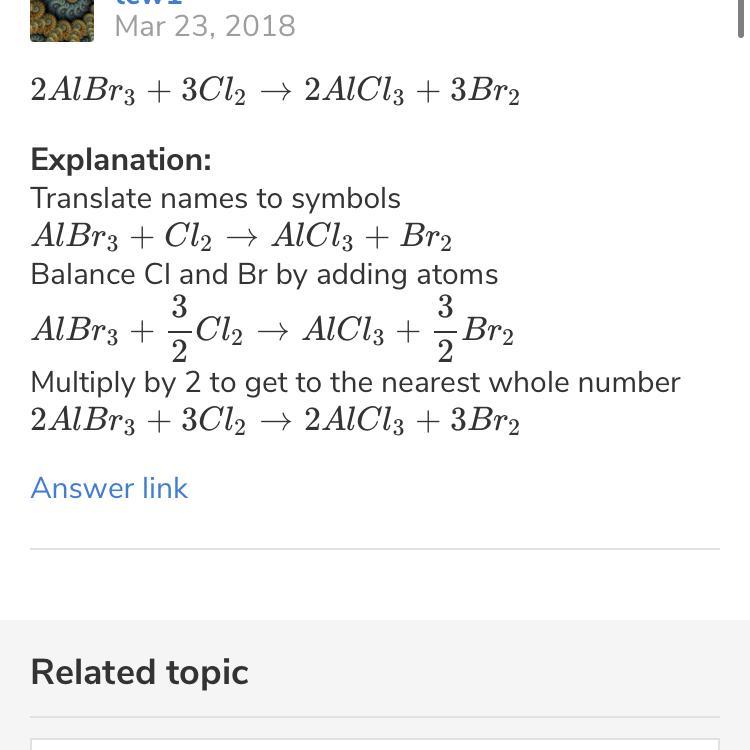Open the Answer link
This screenshot has width=750, height=750.
point(109,488)
